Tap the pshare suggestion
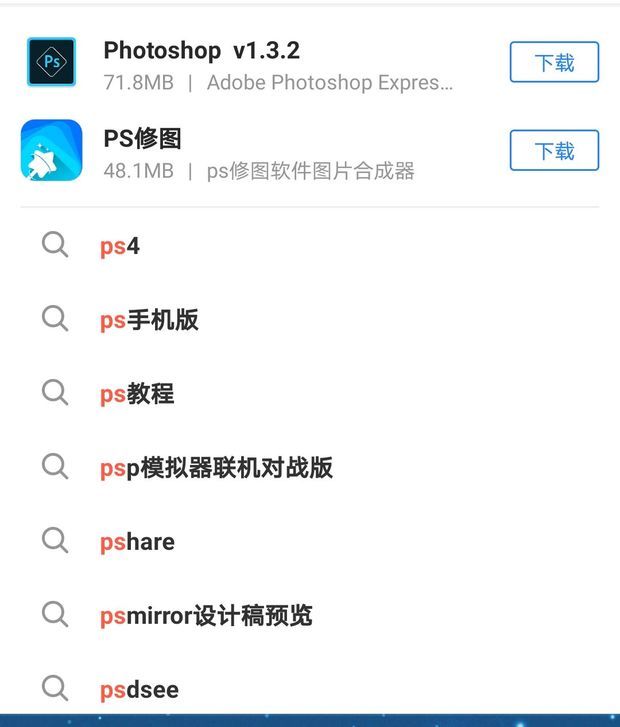The height and width of the screenshot is (727, 620). pyautogui.click(x=137, y=542)
